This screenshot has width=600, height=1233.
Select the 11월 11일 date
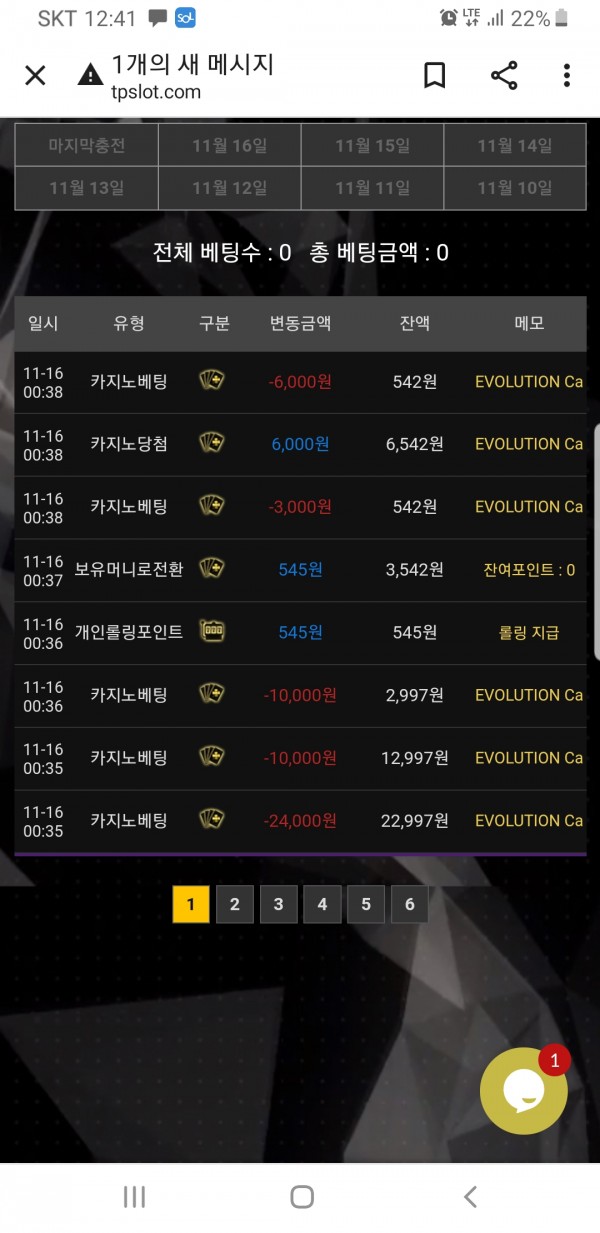point(372,188)
